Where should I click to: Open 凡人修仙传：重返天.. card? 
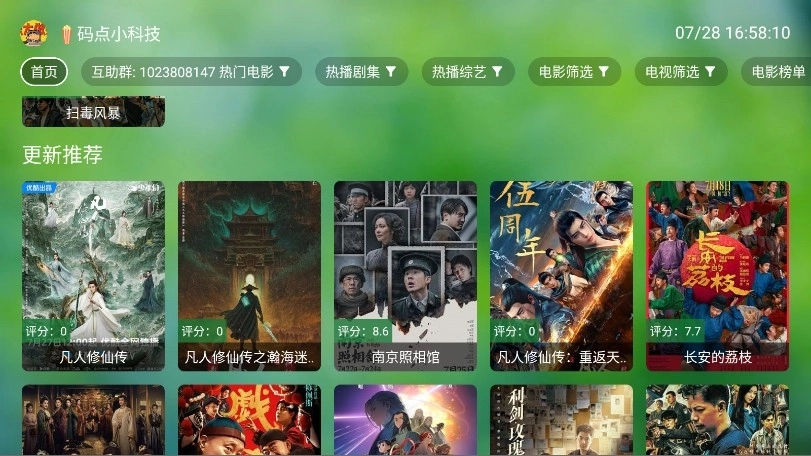[561, 275]
